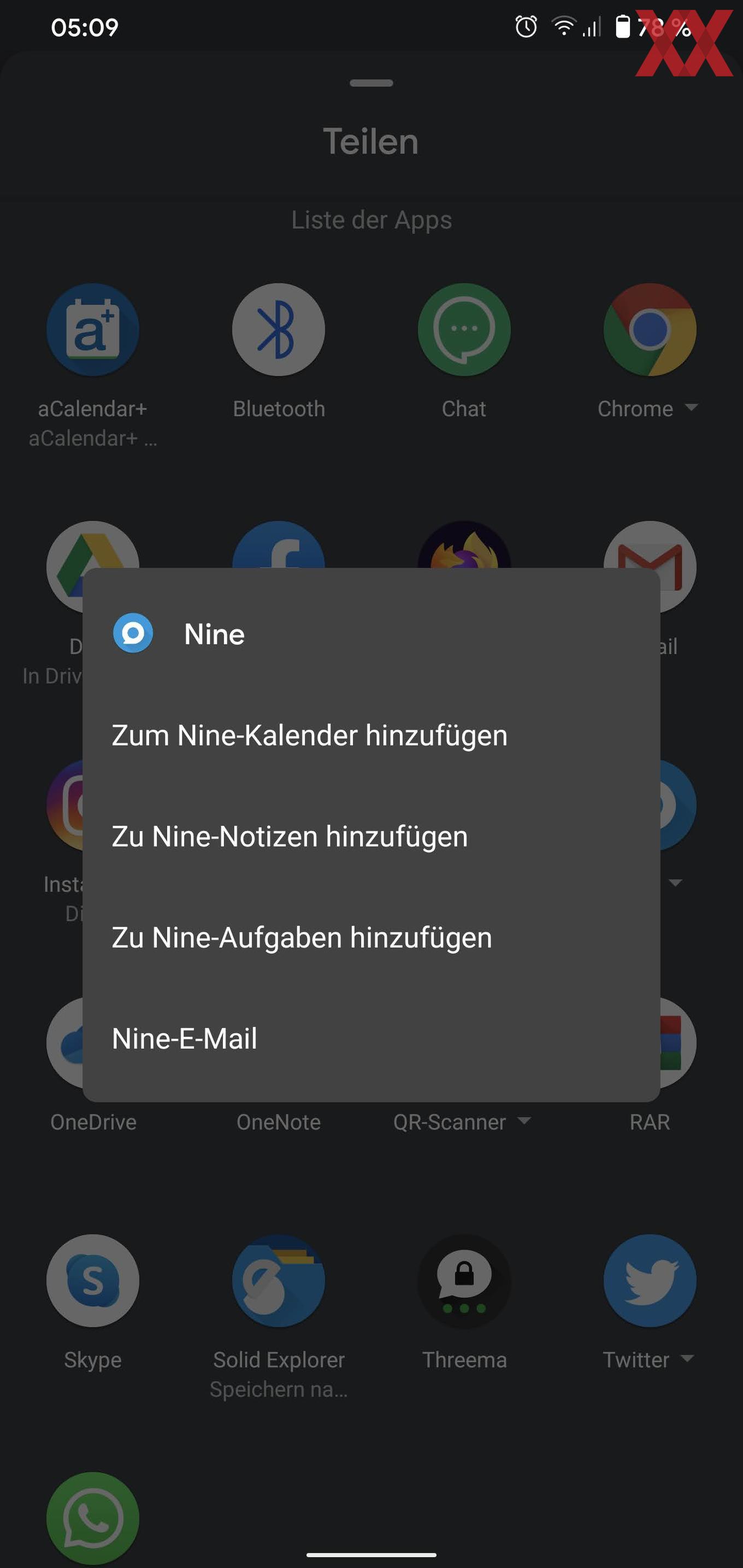The image size is (743, 1568).
Task: Select Zum Nine-Kalender hinzufügen
Action: pos(371,735)
